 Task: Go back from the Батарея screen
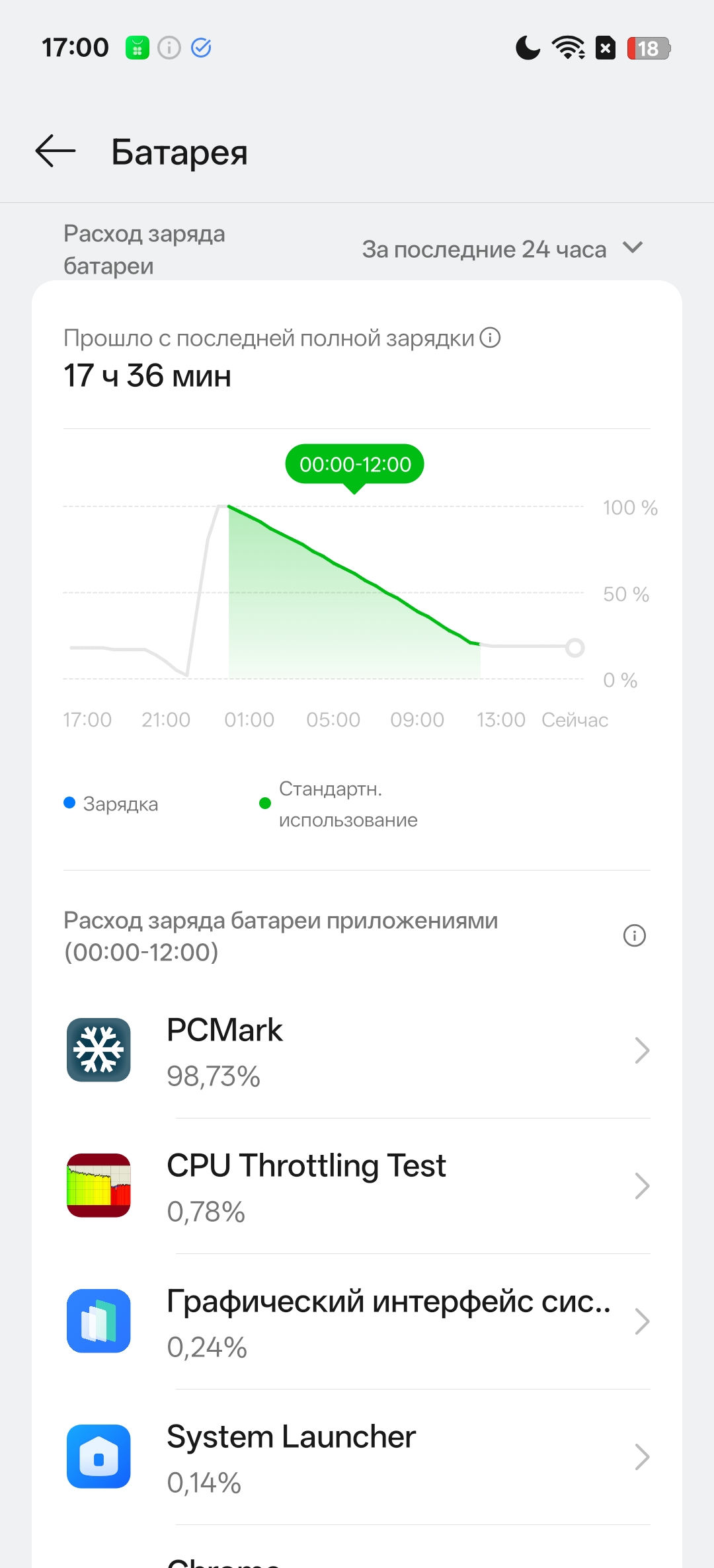point(56,151)
